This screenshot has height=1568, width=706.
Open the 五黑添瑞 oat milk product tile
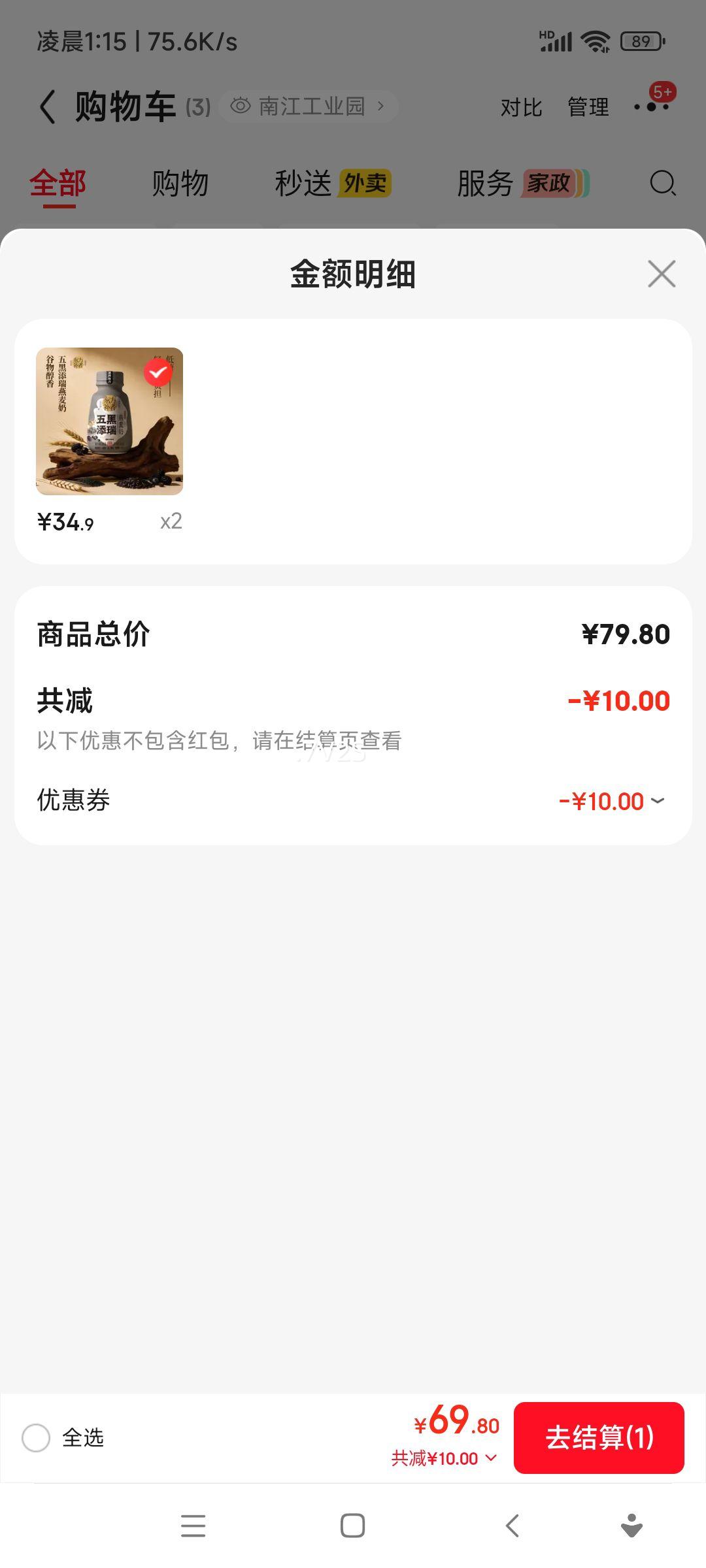pos(109,421)
